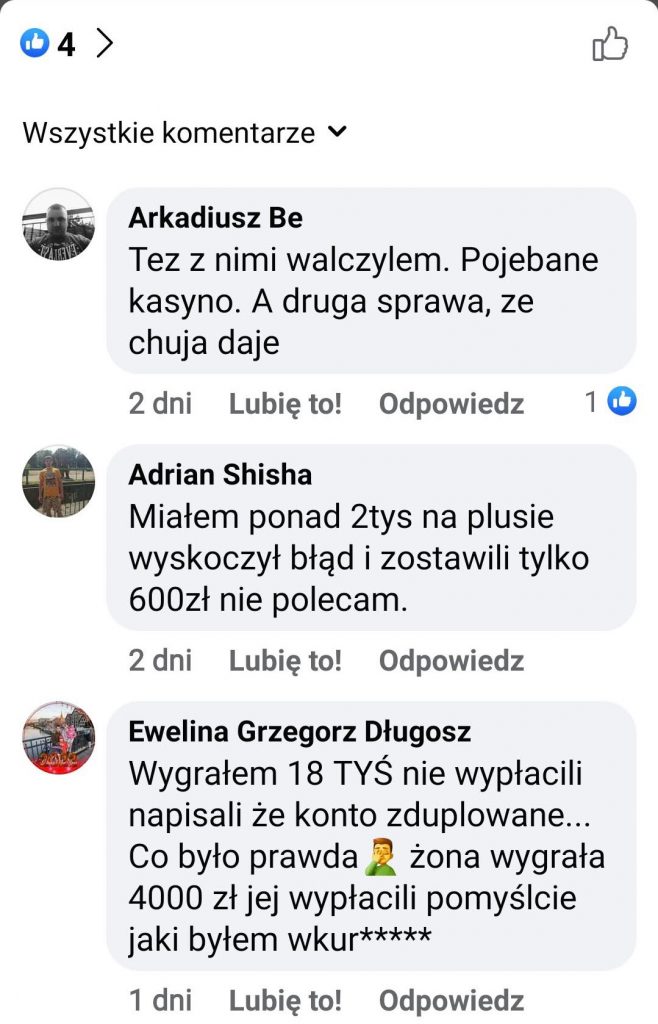Reply to Adrian Shisha's comment

click(451, 660)
